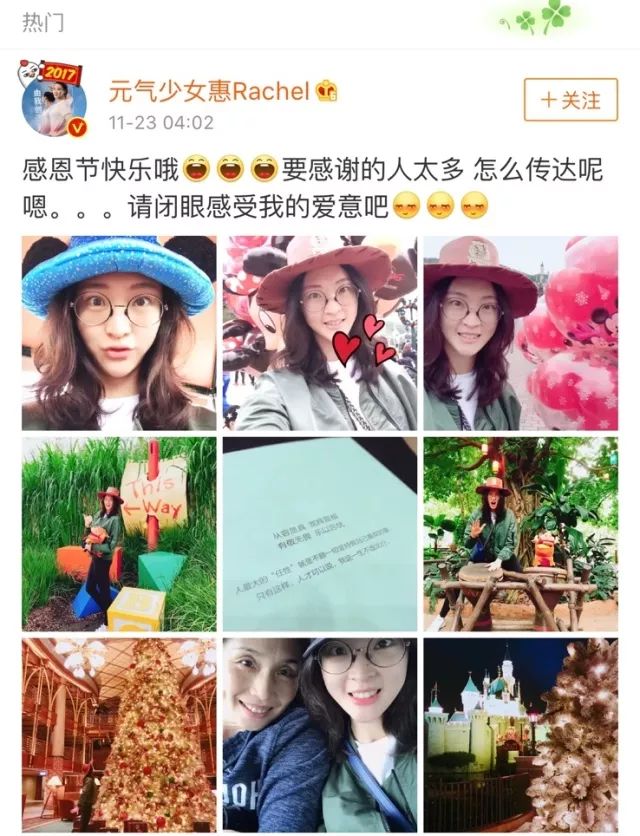The width and height of the screenshot is (640, 836).
Task: View the night castle photo
Action: click(520, 735)
